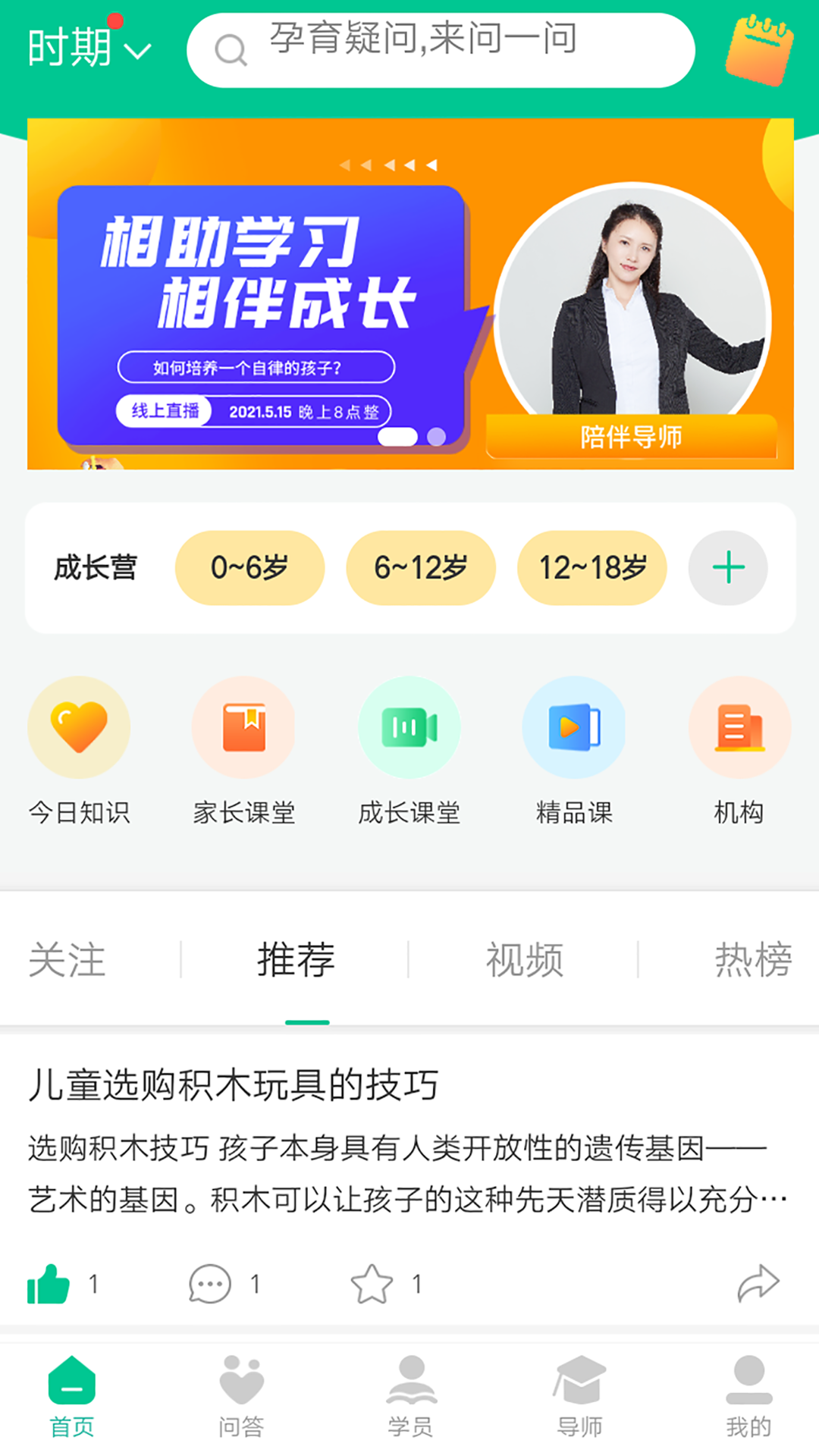Switch to the 关注 feed tab
The width and height of the screenshot is (819, 1456).
click(x=67, y=960)
